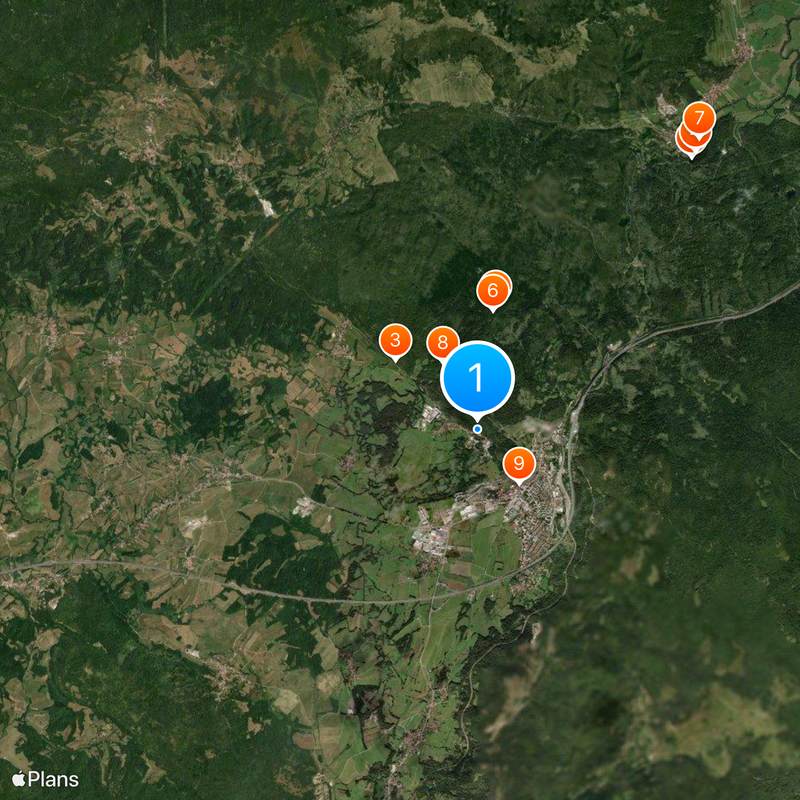Open the orange pin labeled 6
This screenshot has width=800, height=800.
[491, 291]
